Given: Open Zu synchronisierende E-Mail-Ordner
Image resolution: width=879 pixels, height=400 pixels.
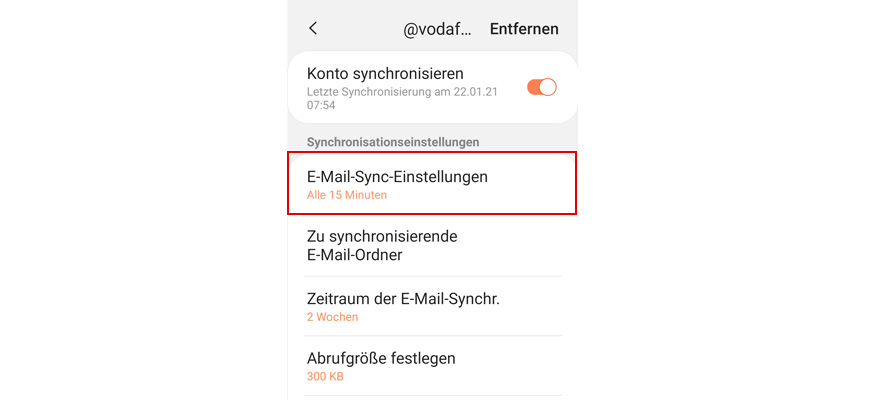Looking at the screenshot, I should [432, 246].
